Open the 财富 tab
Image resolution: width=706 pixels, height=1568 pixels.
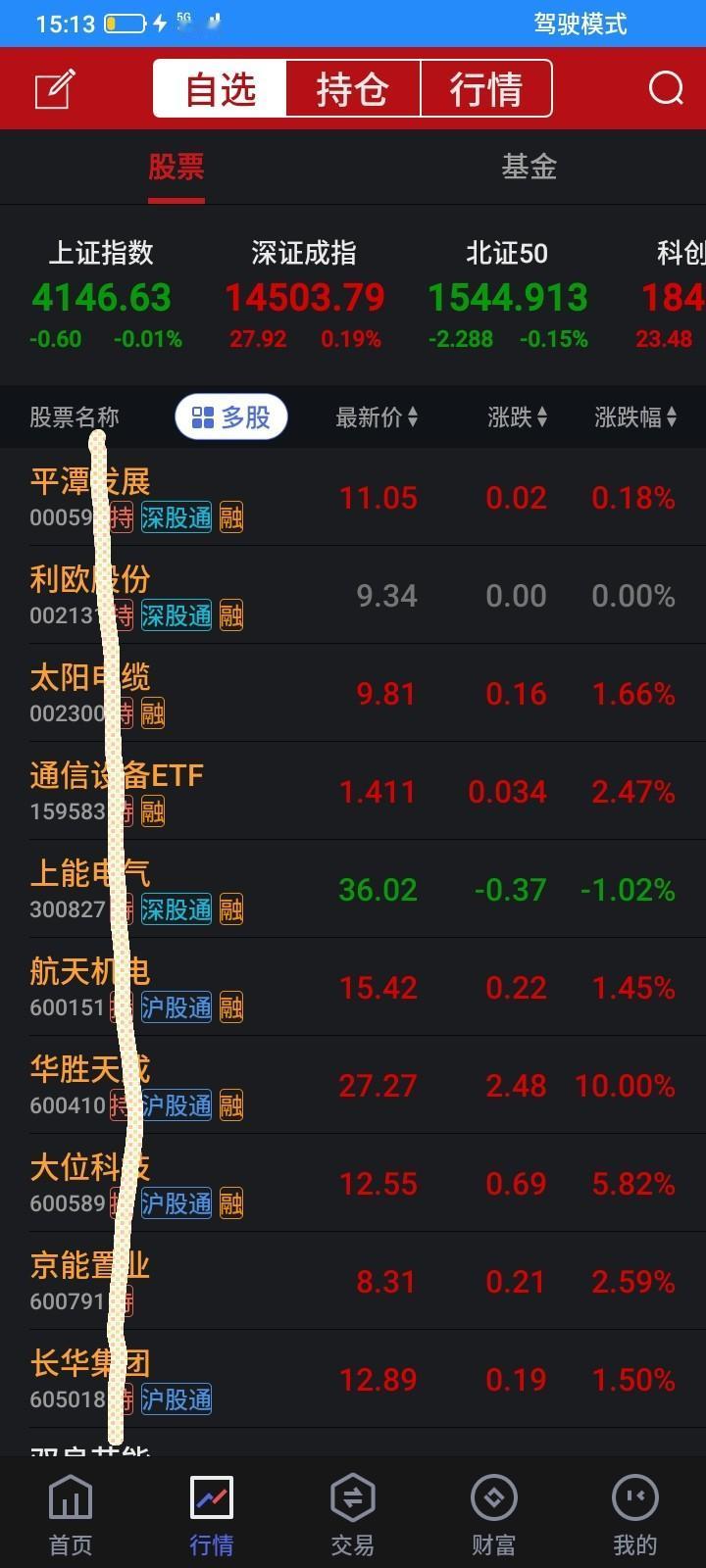coord(493,1515)
